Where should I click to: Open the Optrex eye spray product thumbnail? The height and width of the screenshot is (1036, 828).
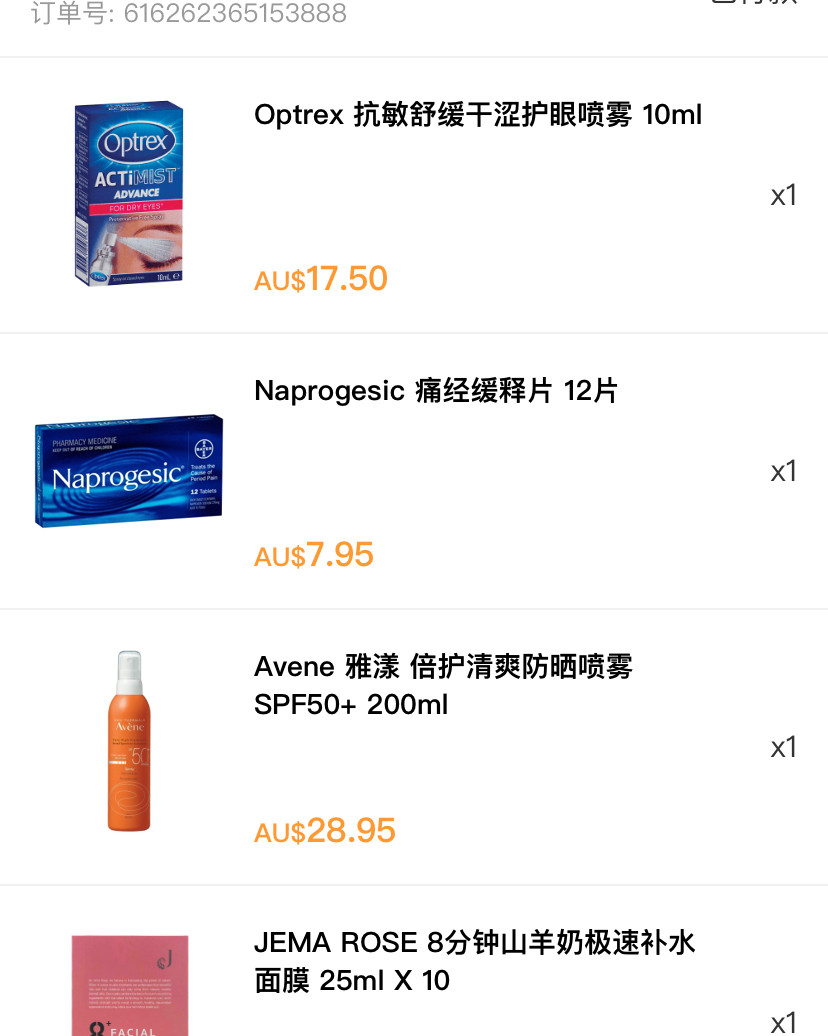pyautogui.click(x=129, y=194)
